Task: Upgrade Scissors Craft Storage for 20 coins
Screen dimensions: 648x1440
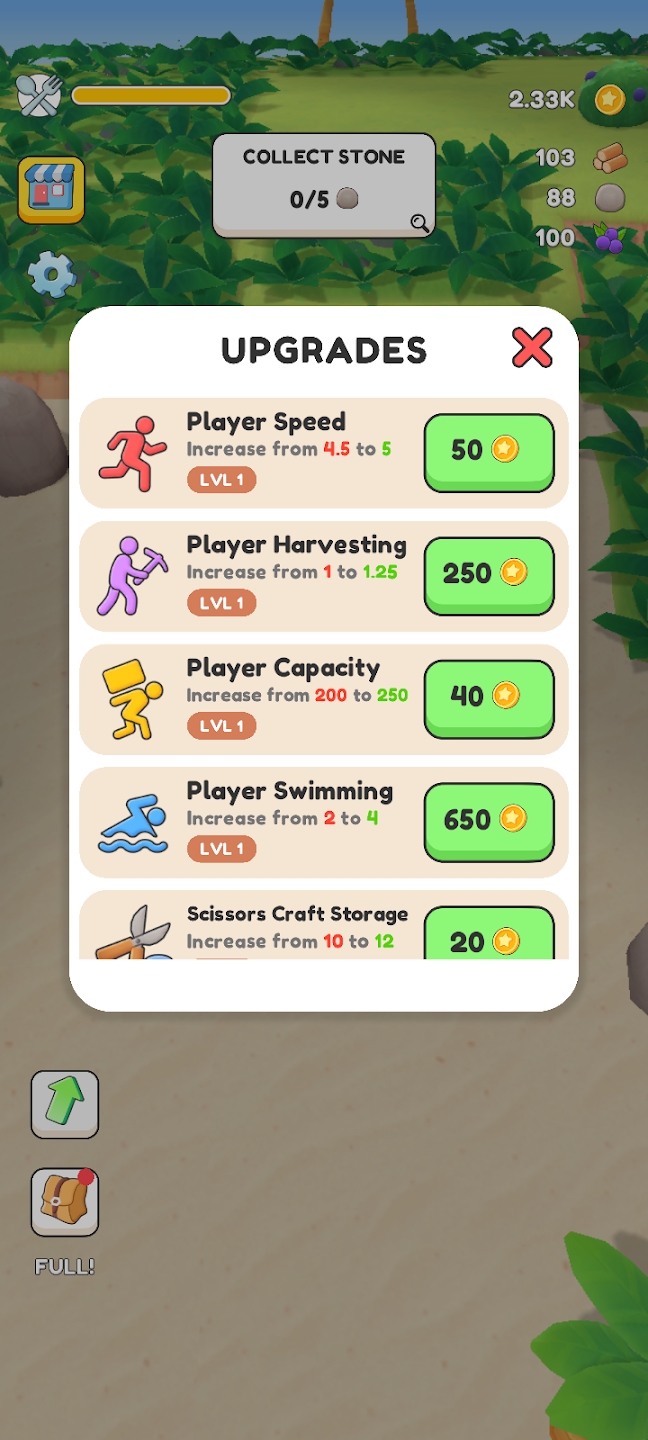Action: [489, 937]
